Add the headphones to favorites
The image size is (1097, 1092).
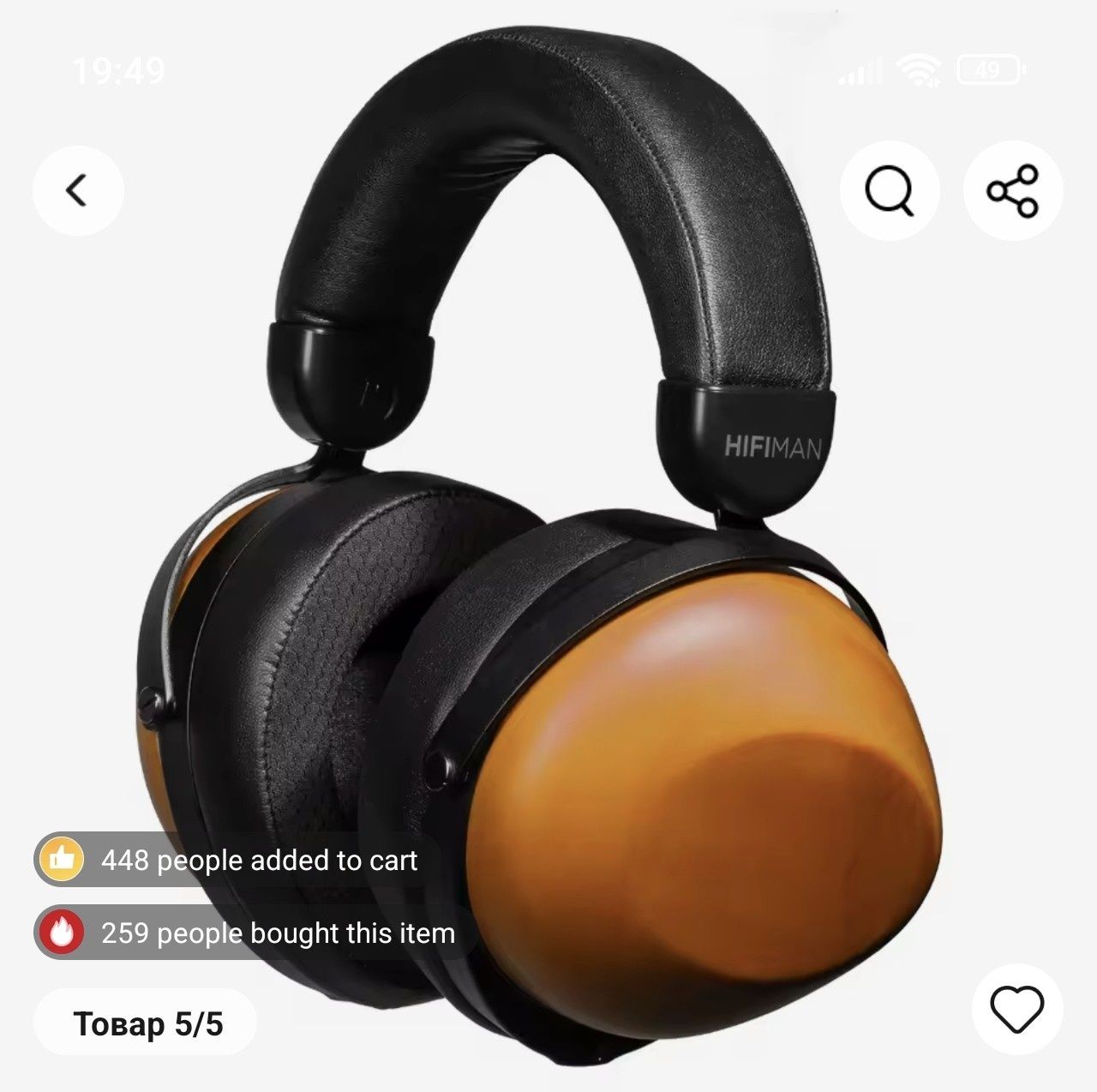point(1017,1009)
